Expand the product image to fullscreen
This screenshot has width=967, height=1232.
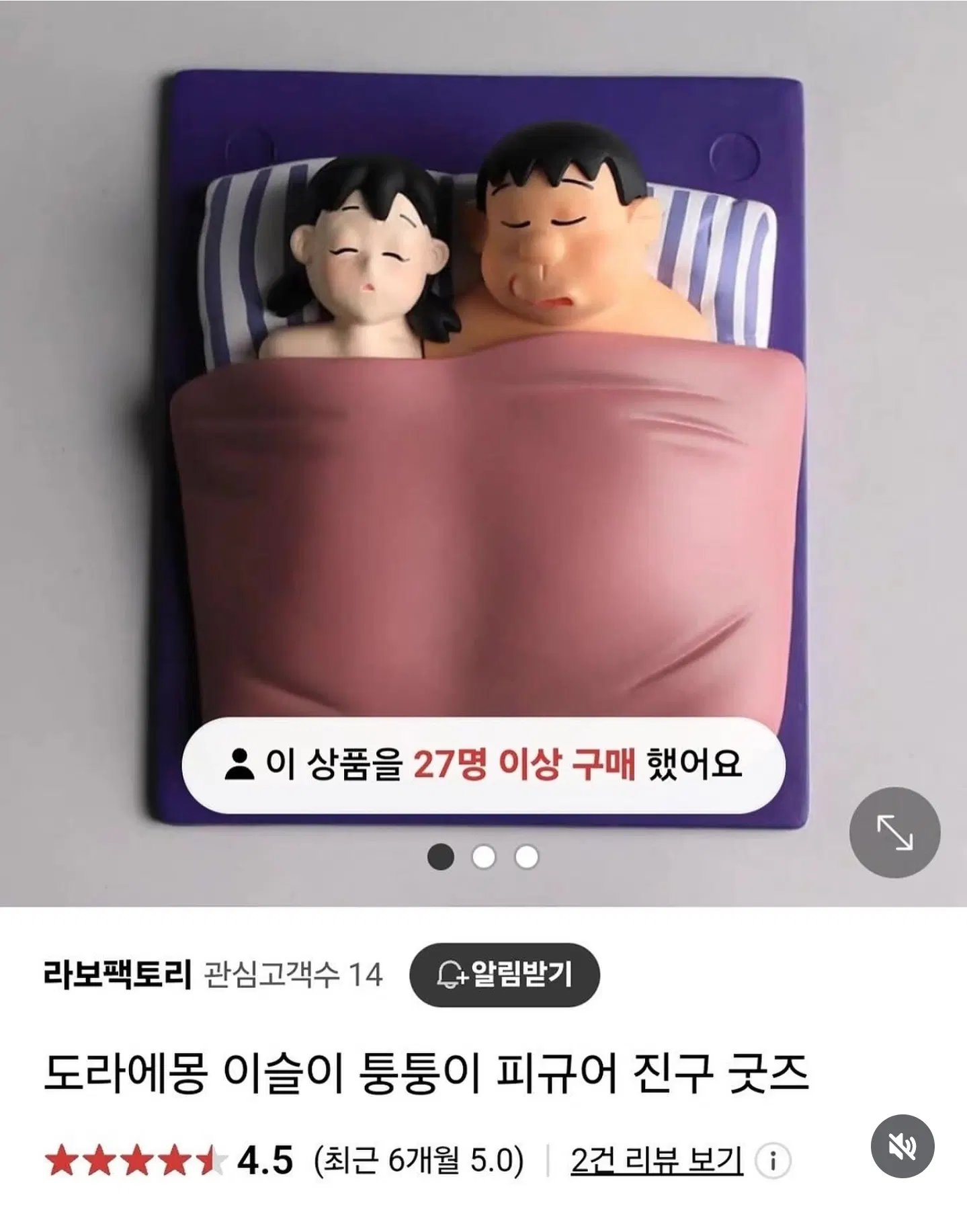[894, 832]
